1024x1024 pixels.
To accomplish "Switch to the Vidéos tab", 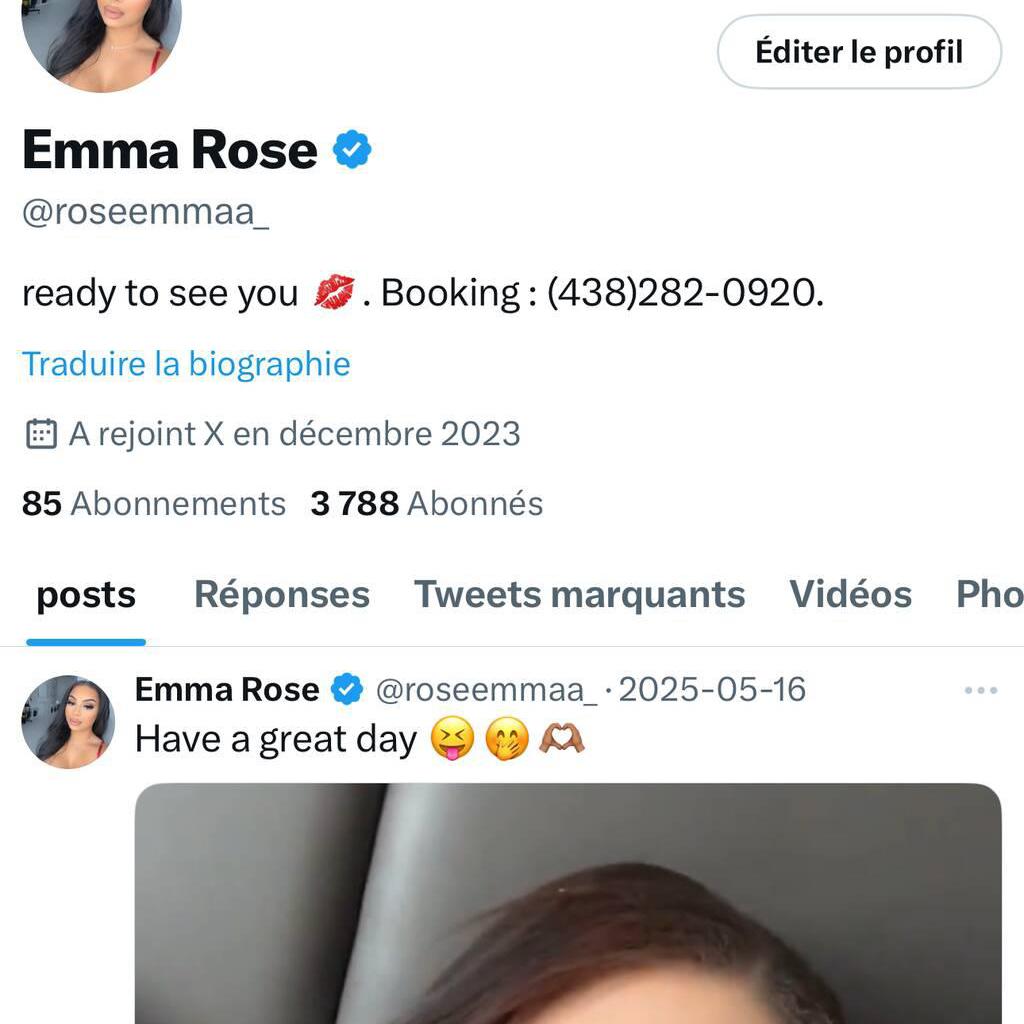I will [850, 595].
